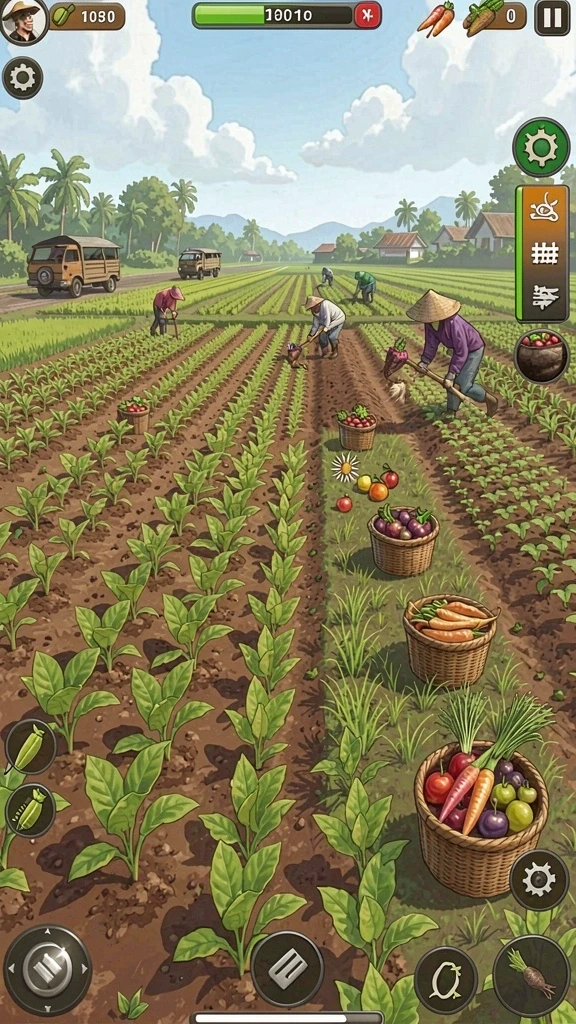Image resolution: width=576 pixels, height=1024 pixels.
Task: Open the settings gear below the avatar
Action: 23,78
